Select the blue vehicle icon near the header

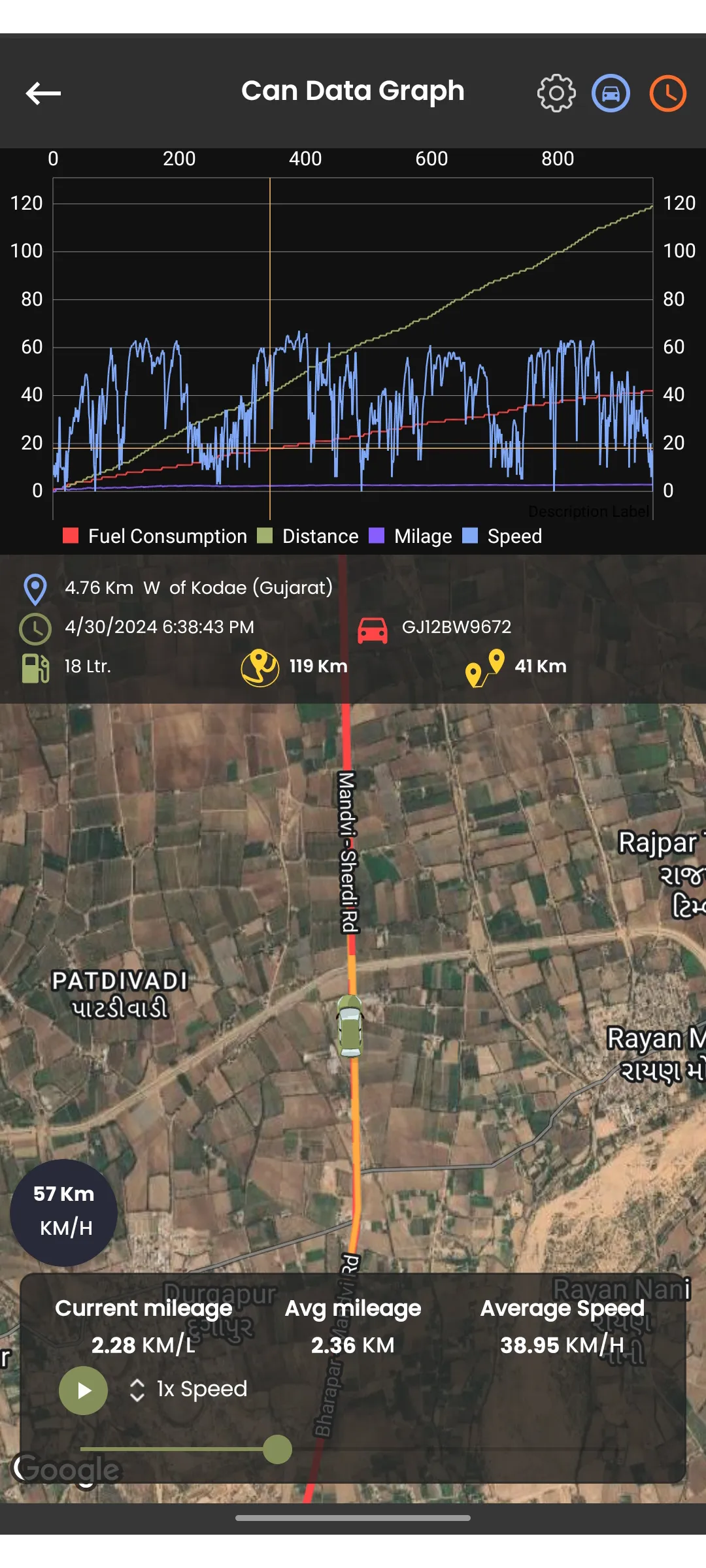611,93
